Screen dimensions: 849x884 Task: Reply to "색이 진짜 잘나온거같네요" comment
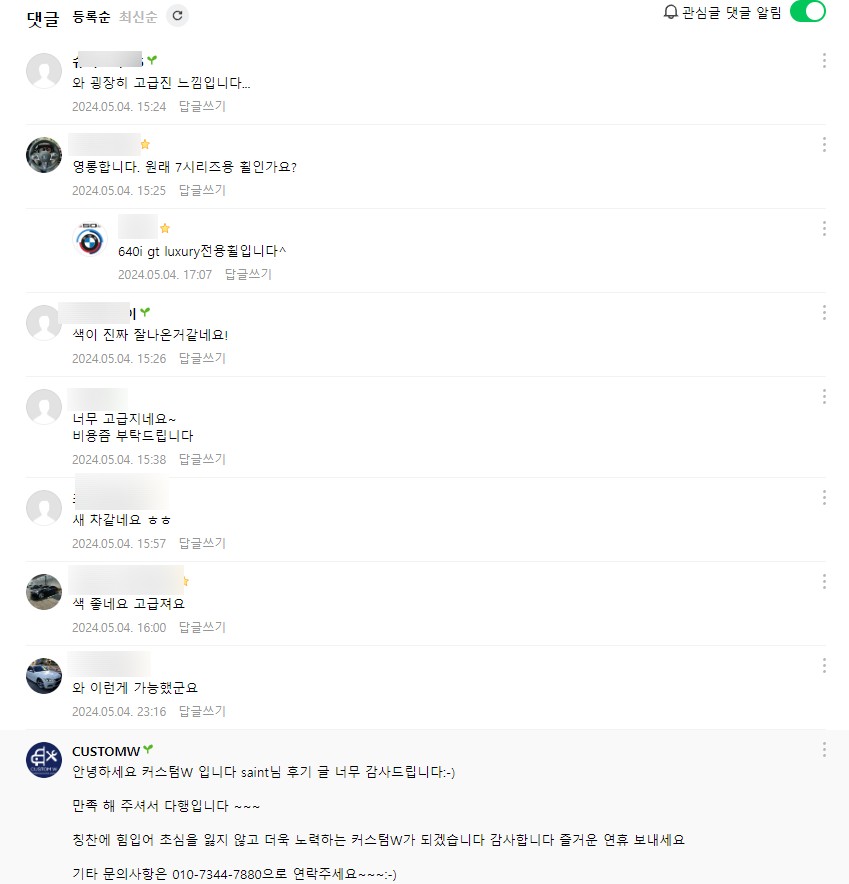202,358
